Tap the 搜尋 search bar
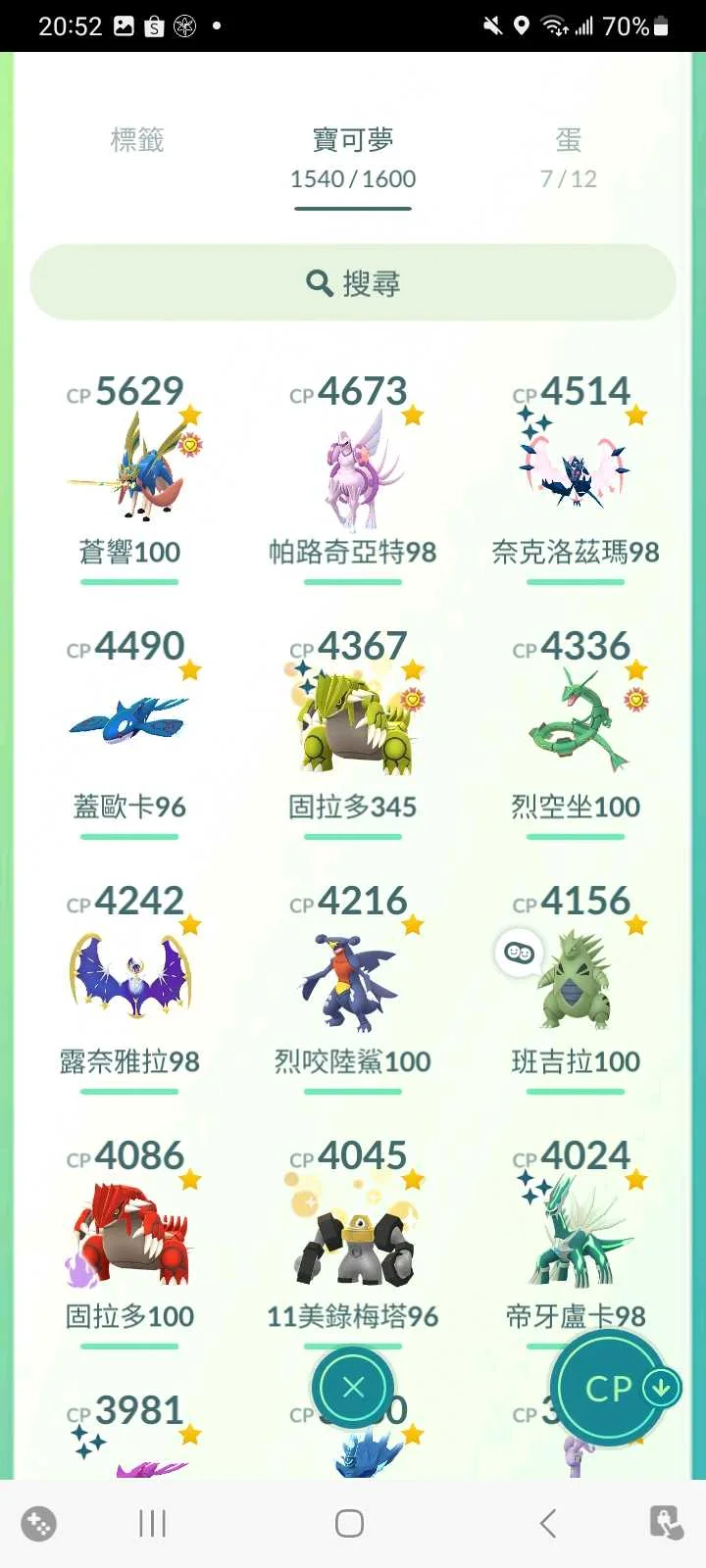The width and height of the screenshot is (706, 1568). [x=353, y=283]
